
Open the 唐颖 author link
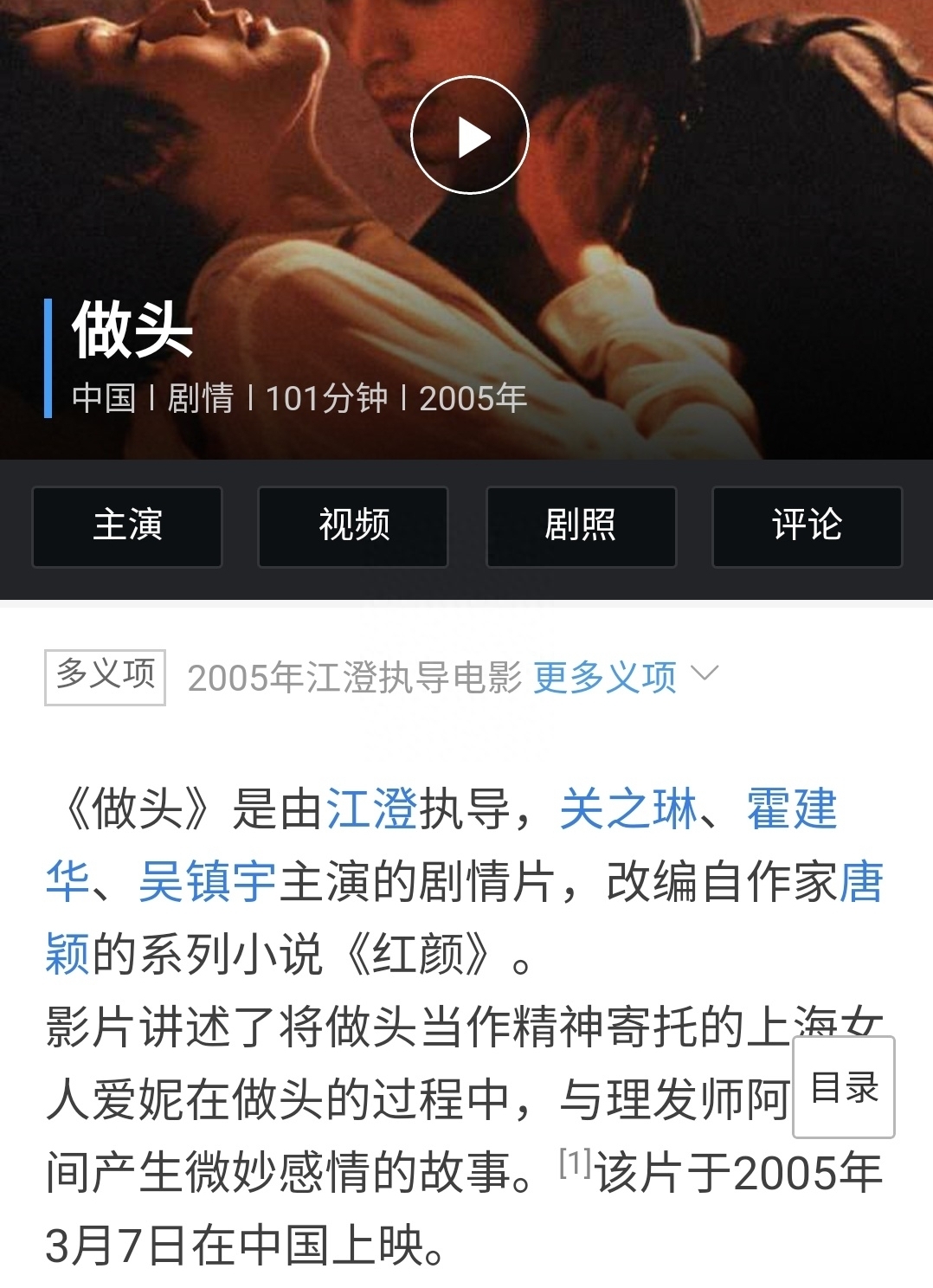click(860, 883)
